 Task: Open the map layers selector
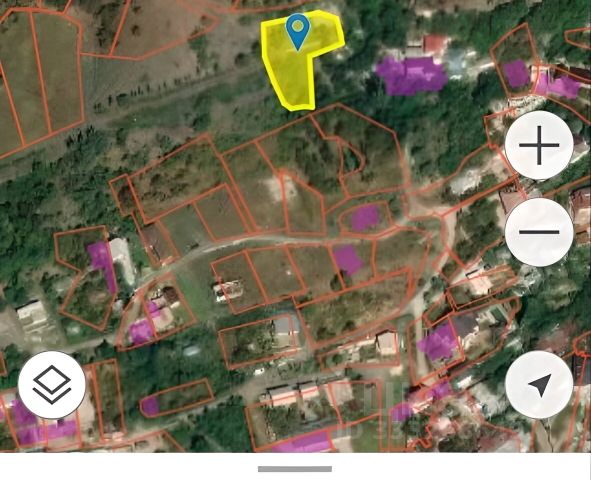click(x=52, y=385)
